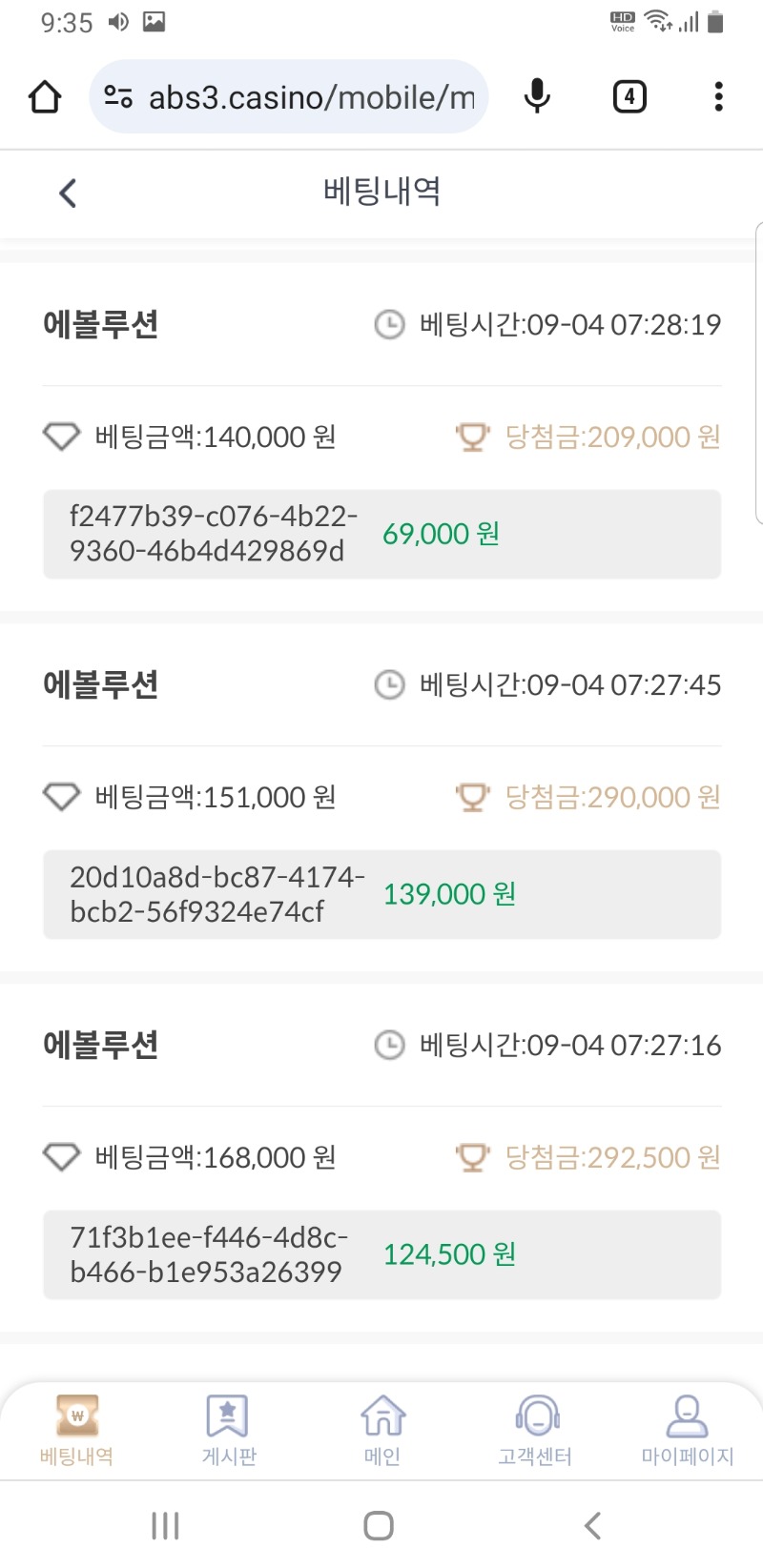
Task: Open the system recent apps view
Action: point(165,1525)
